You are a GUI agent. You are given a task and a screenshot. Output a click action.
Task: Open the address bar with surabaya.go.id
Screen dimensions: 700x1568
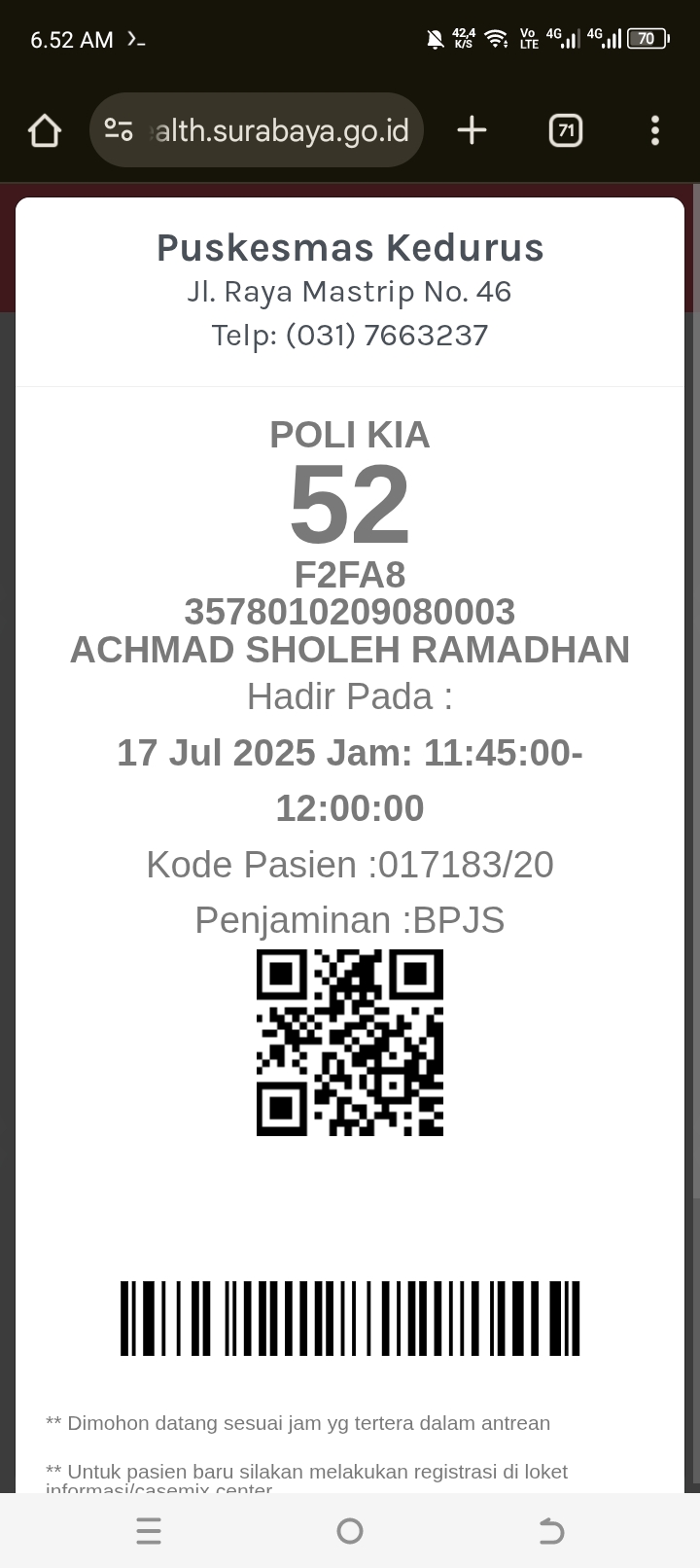click(257, 130)
